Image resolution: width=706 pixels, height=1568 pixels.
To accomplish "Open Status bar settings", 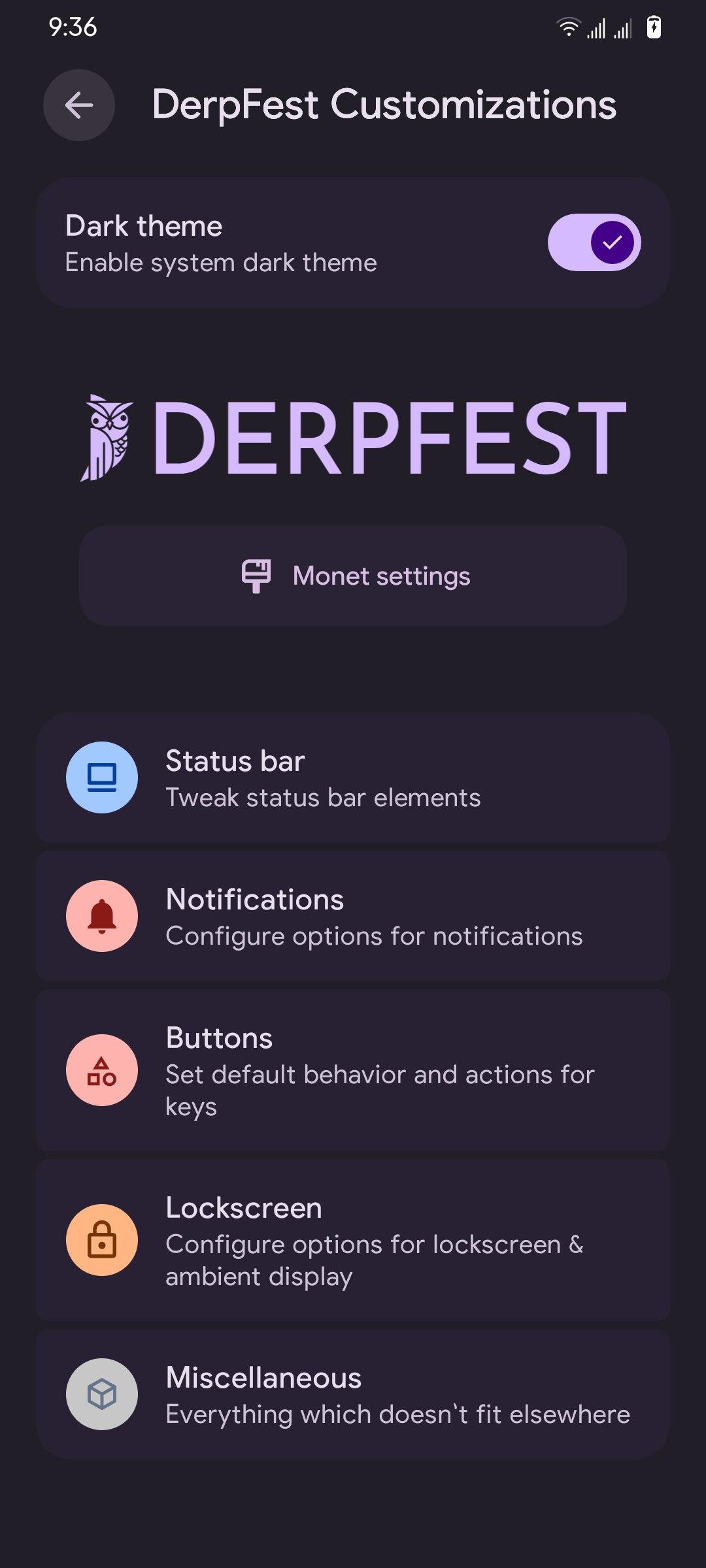I will [353, 777].
